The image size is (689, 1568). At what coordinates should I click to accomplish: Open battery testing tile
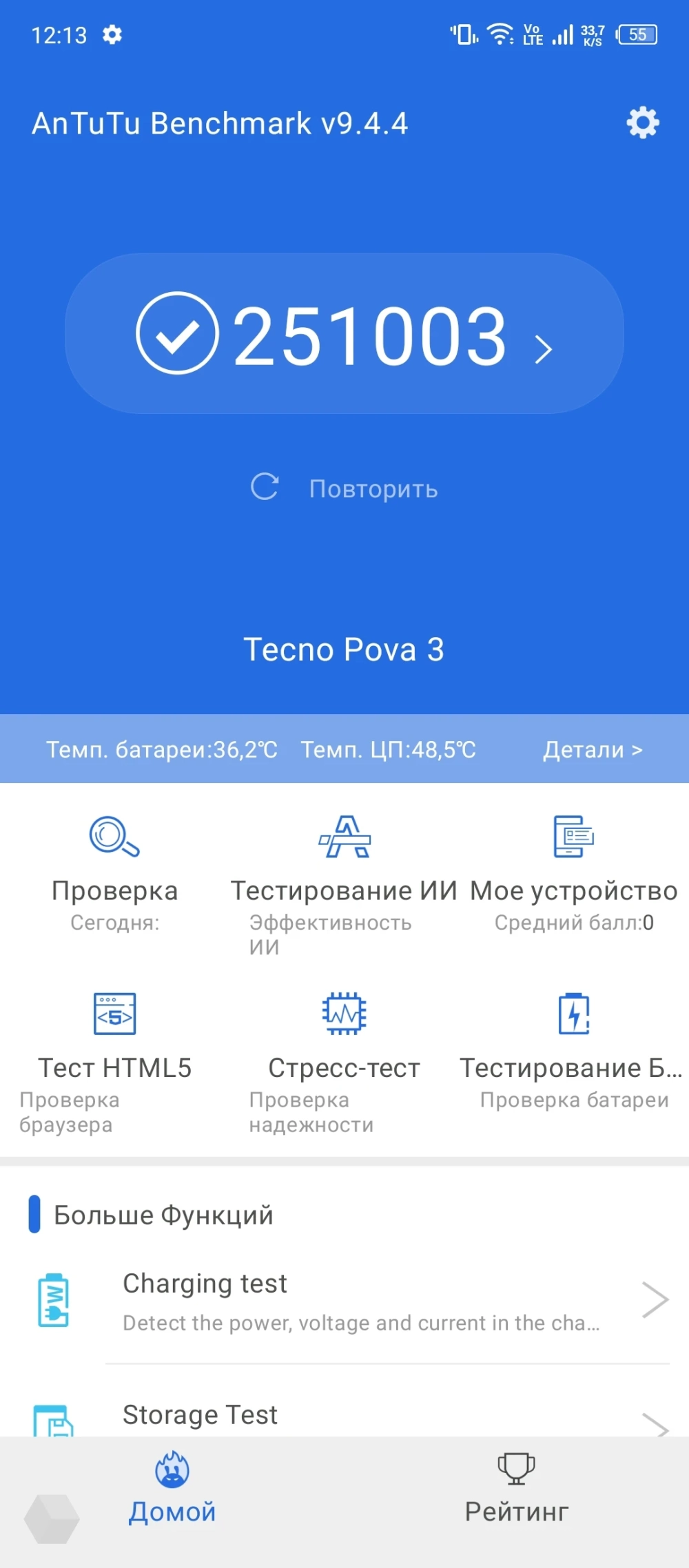point(573,1047)
